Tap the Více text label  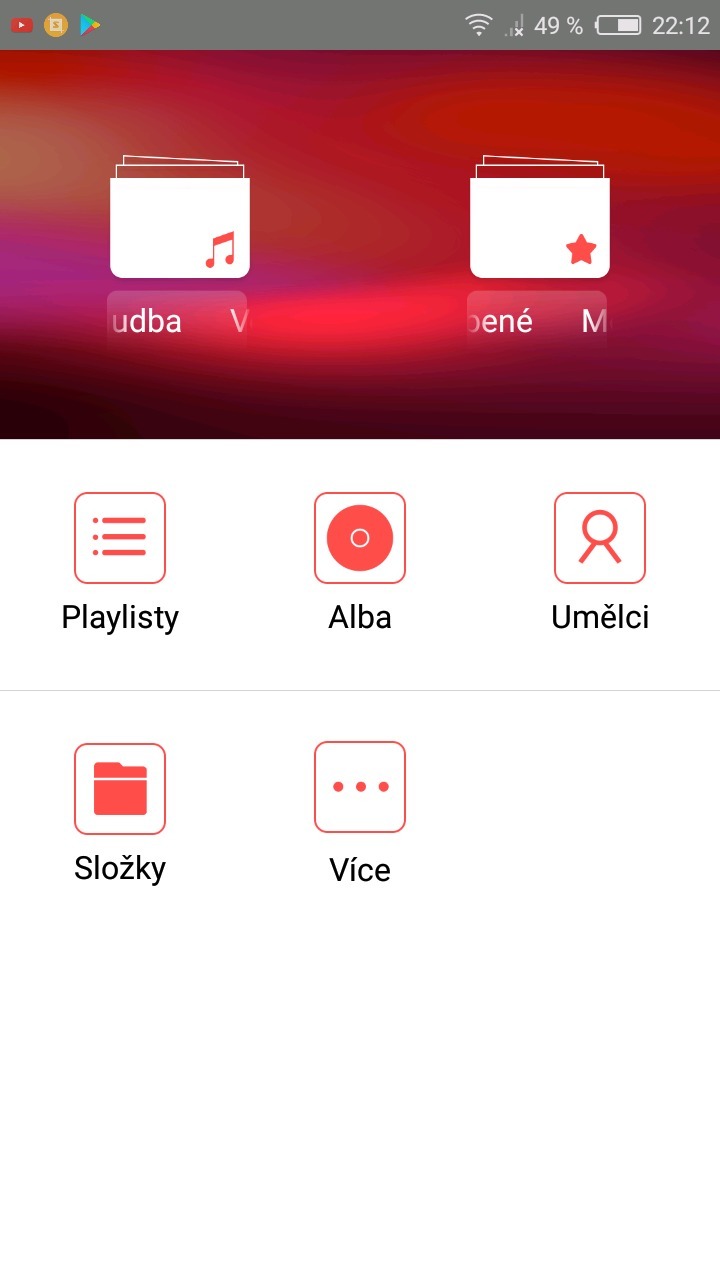pyautogui.click(x=360, y=869)
